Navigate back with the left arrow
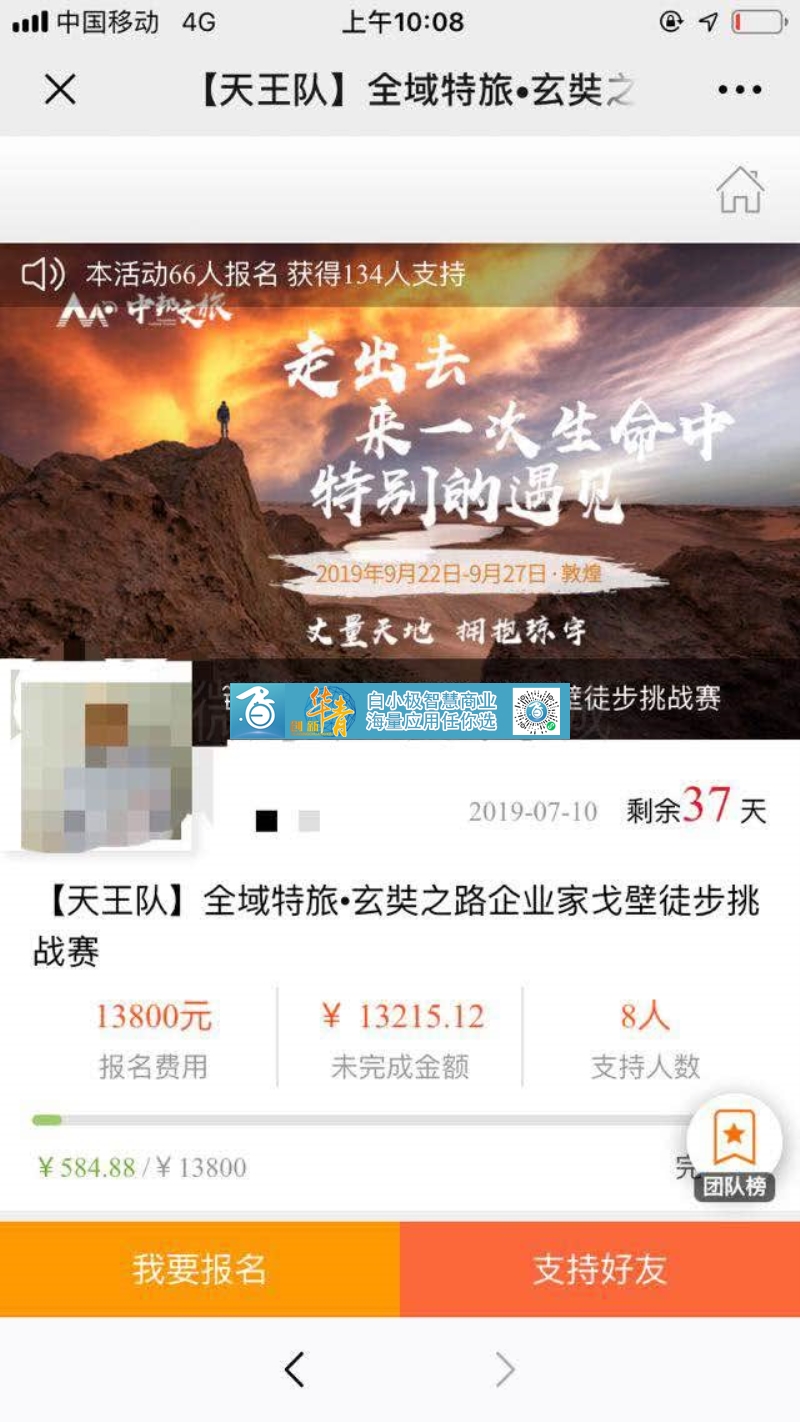Viewport: 800px width, 1422px height. pyautogui.click(x=294, y=1369)
